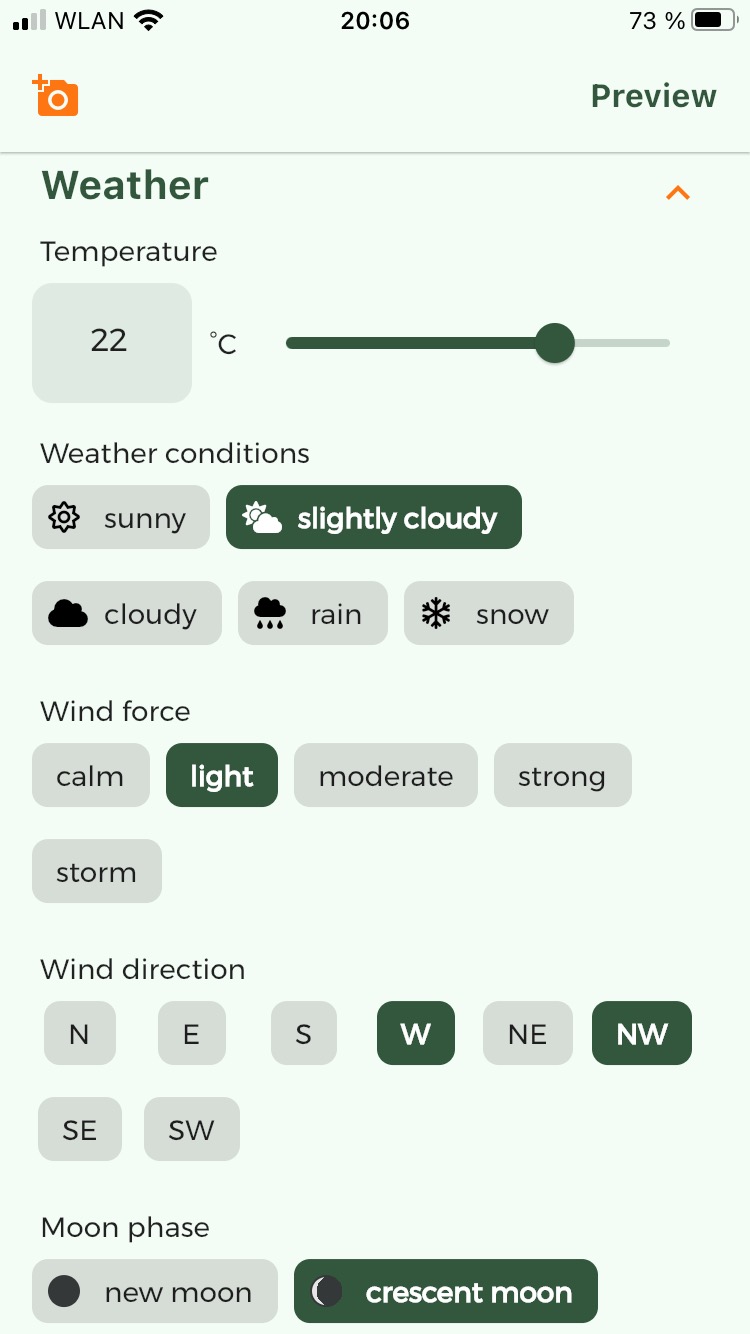Select rain as weather condition
Image resolution: width=750 pixels, height=1334 pixels.
312,614
